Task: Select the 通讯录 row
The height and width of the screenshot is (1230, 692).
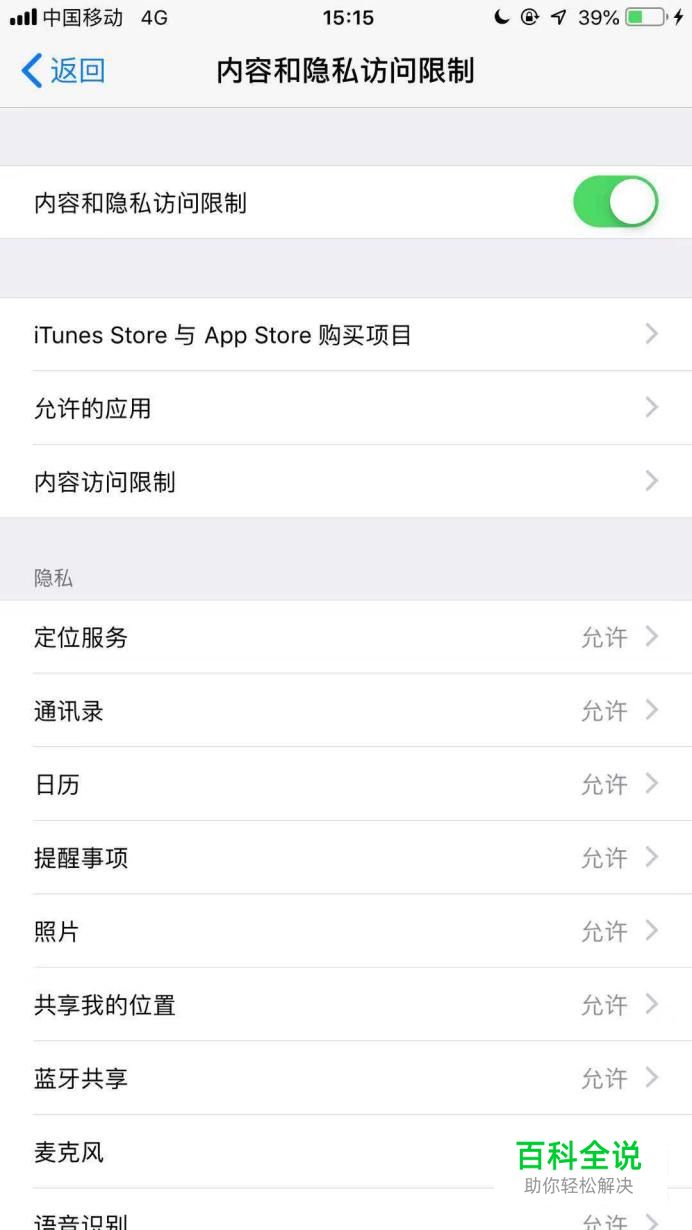Action: 346,711
